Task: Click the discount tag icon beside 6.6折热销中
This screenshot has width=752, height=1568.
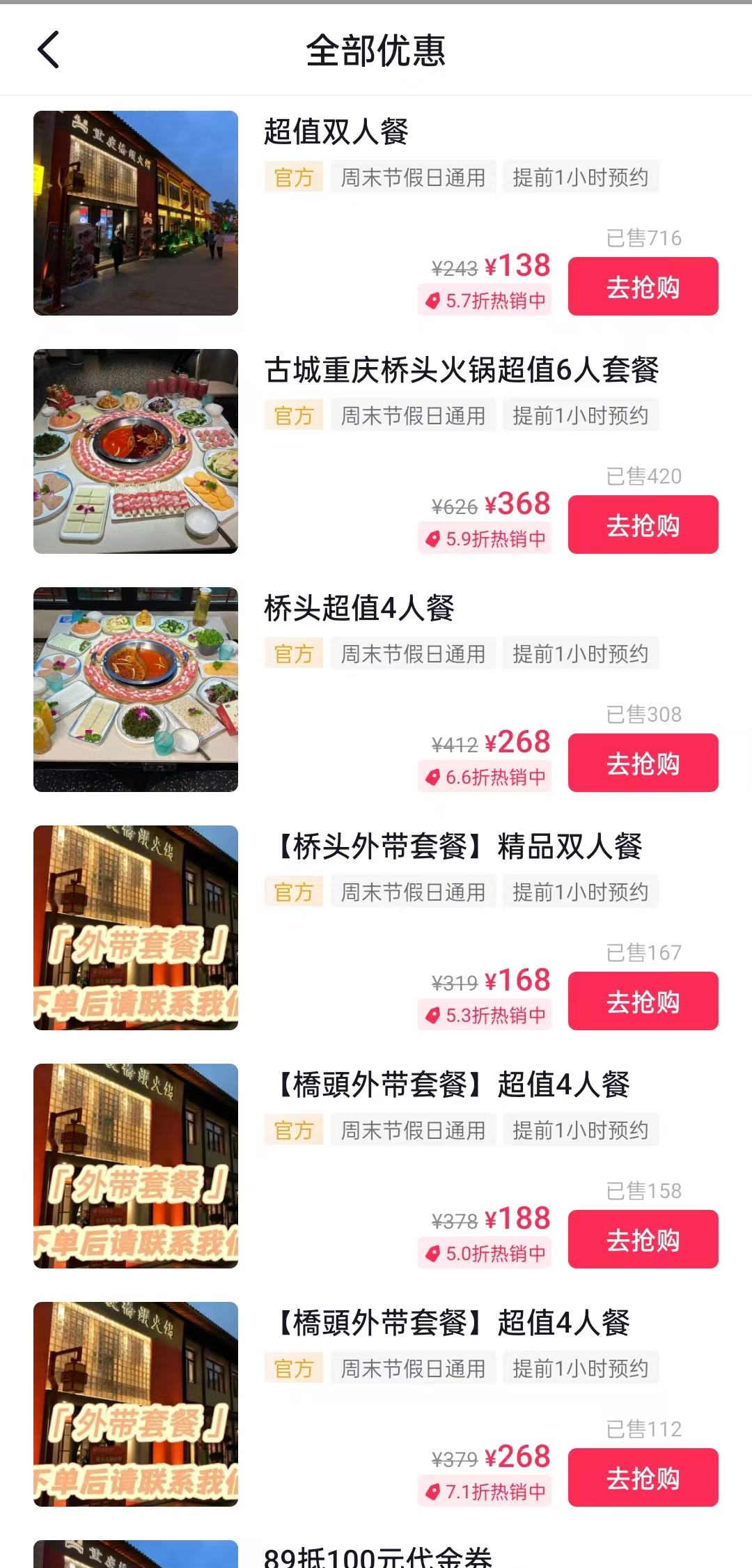Action: click(x=432, y=776)
